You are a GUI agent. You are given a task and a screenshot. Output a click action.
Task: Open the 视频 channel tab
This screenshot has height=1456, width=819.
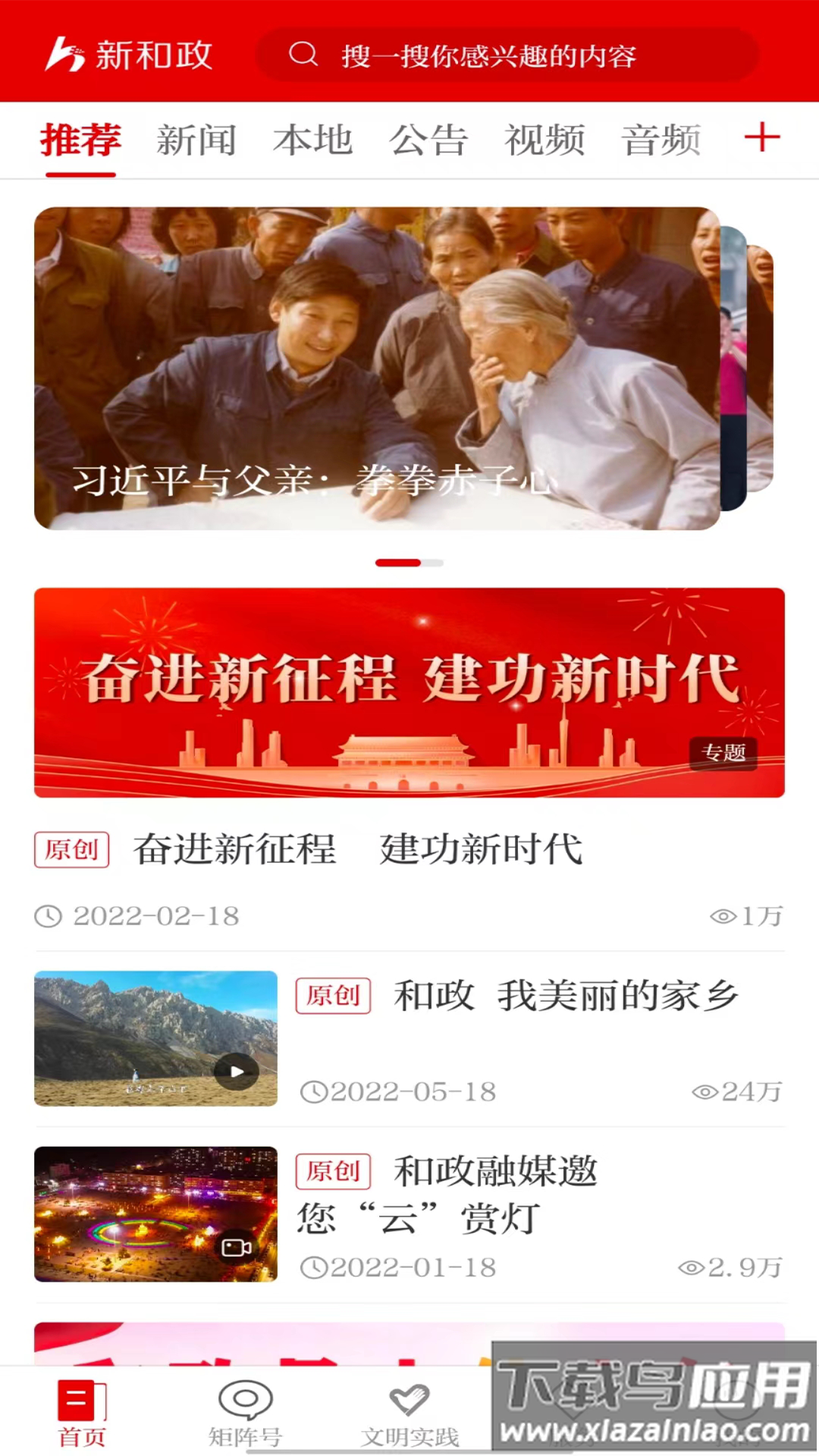pyautogui.click(x=544, y=140)
